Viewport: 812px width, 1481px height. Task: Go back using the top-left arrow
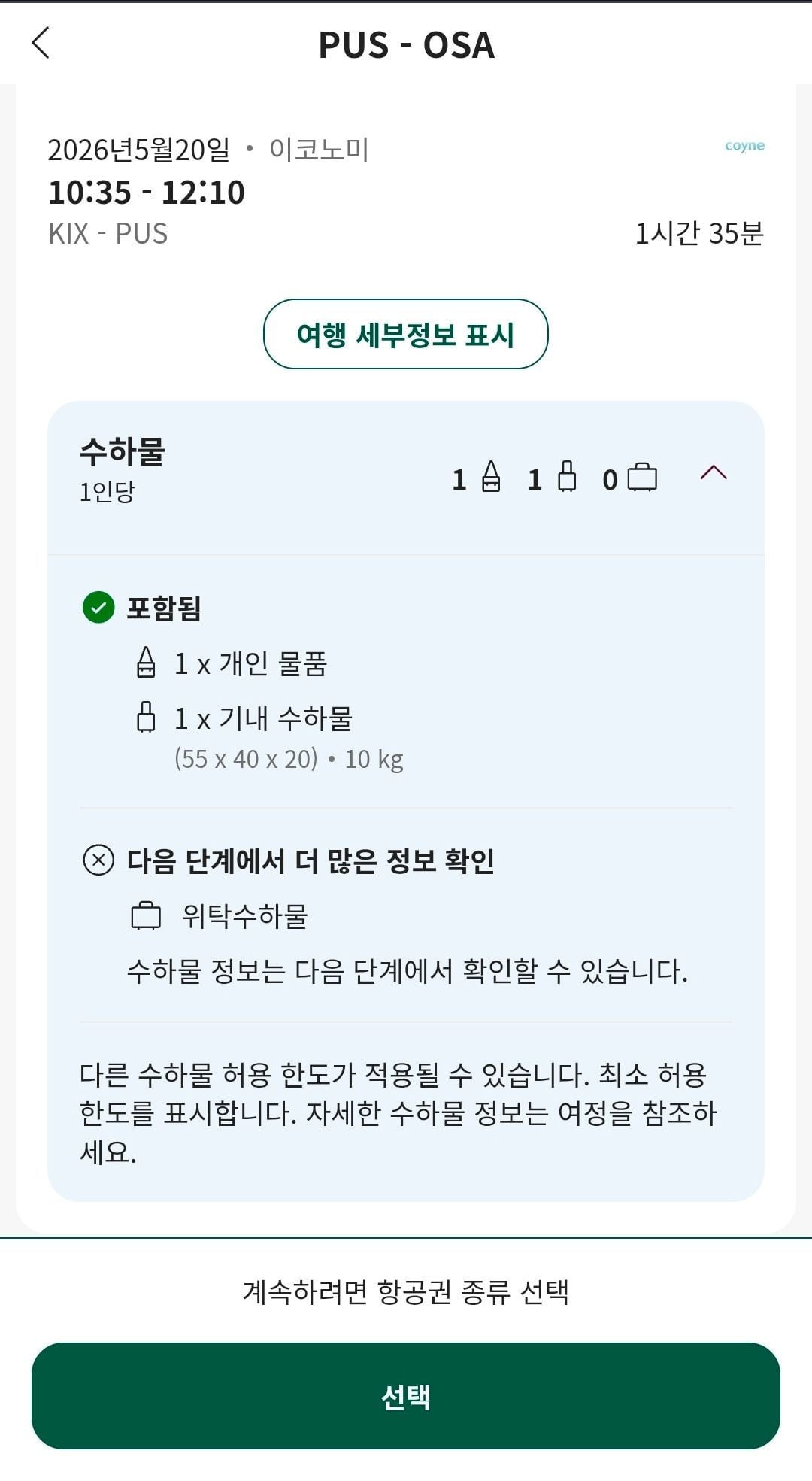pos(41,43)
